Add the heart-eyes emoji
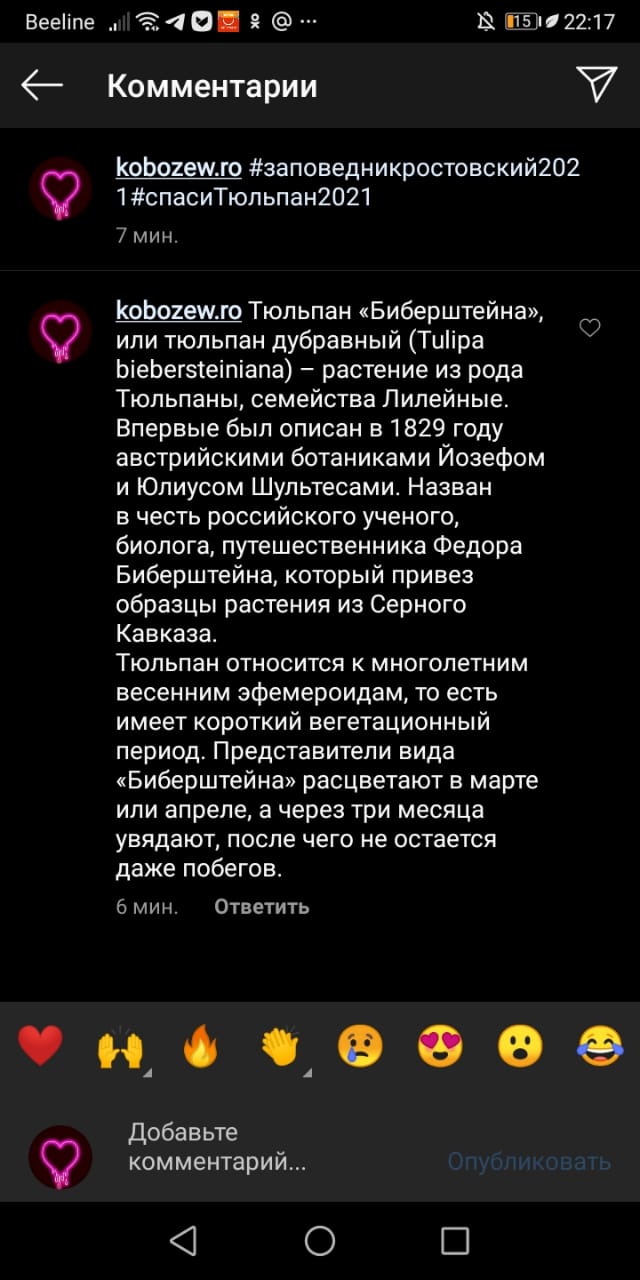The width and height of the screenshot is (640, 1280). [x=440, y=1047]
